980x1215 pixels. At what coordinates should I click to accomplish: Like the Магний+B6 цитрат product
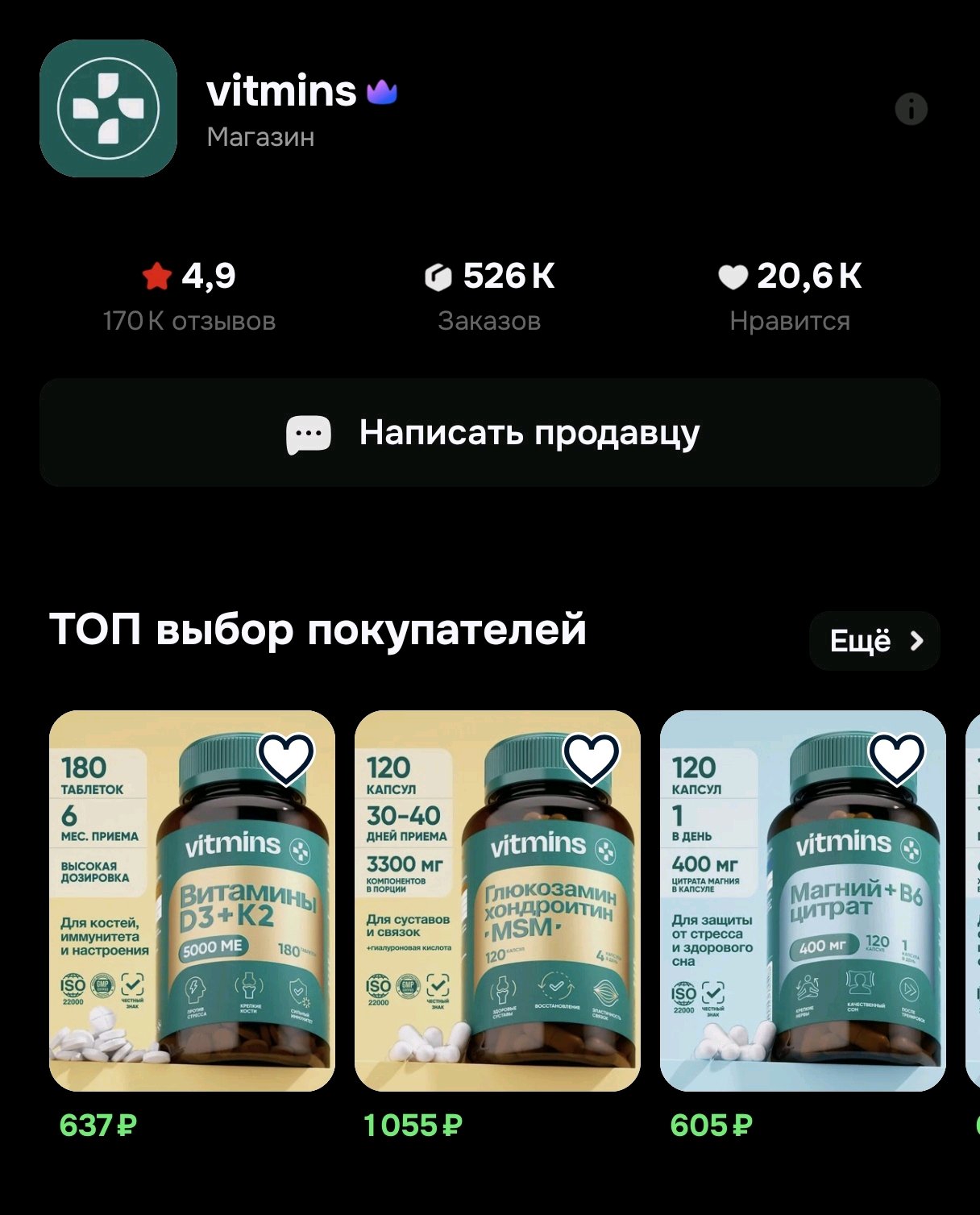(x=896, y=759)
